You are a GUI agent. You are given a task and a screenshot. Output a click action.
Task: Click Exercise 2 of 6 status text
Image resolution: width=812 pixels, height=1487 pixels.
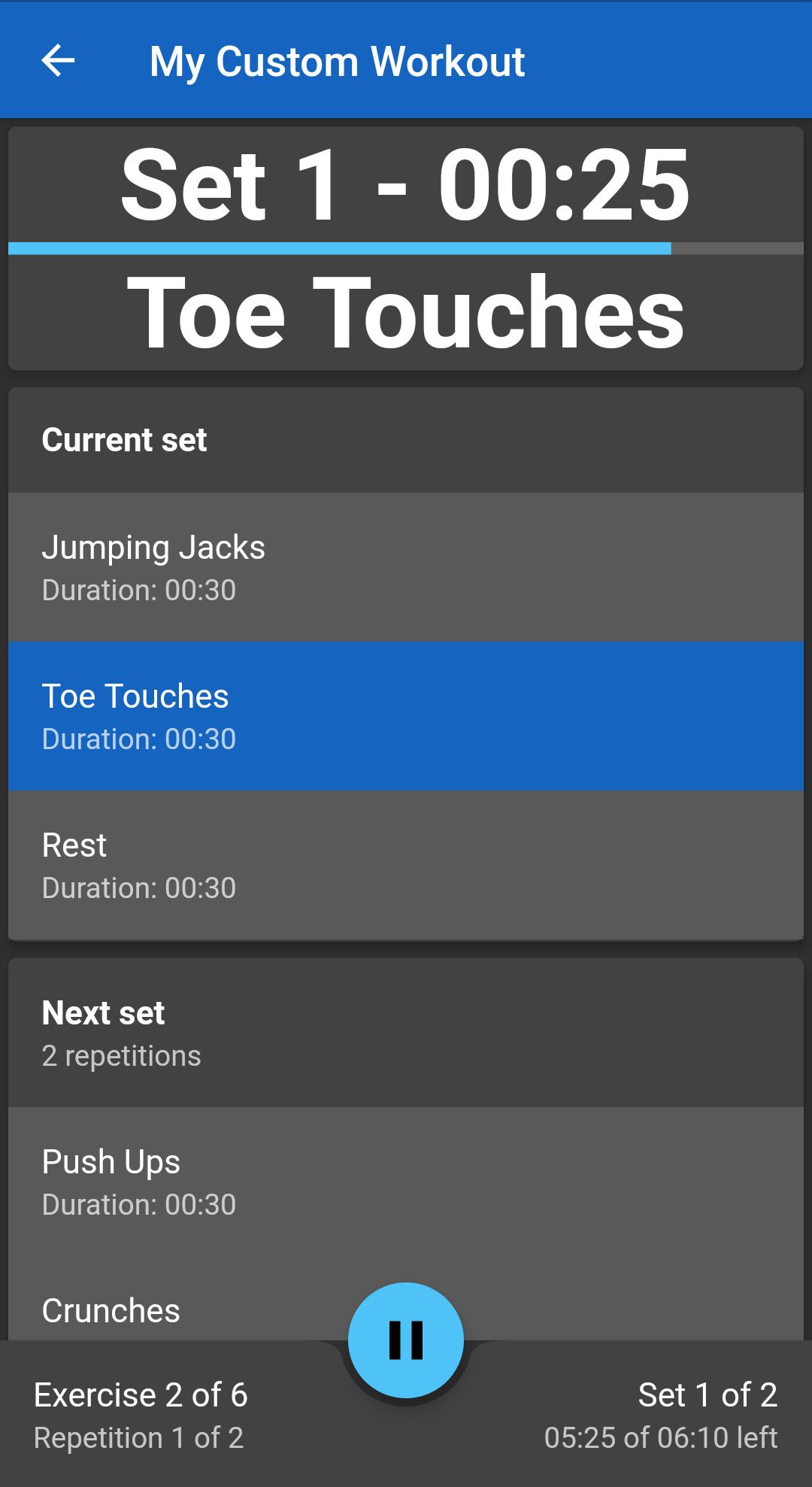[x=142, y=1393]
